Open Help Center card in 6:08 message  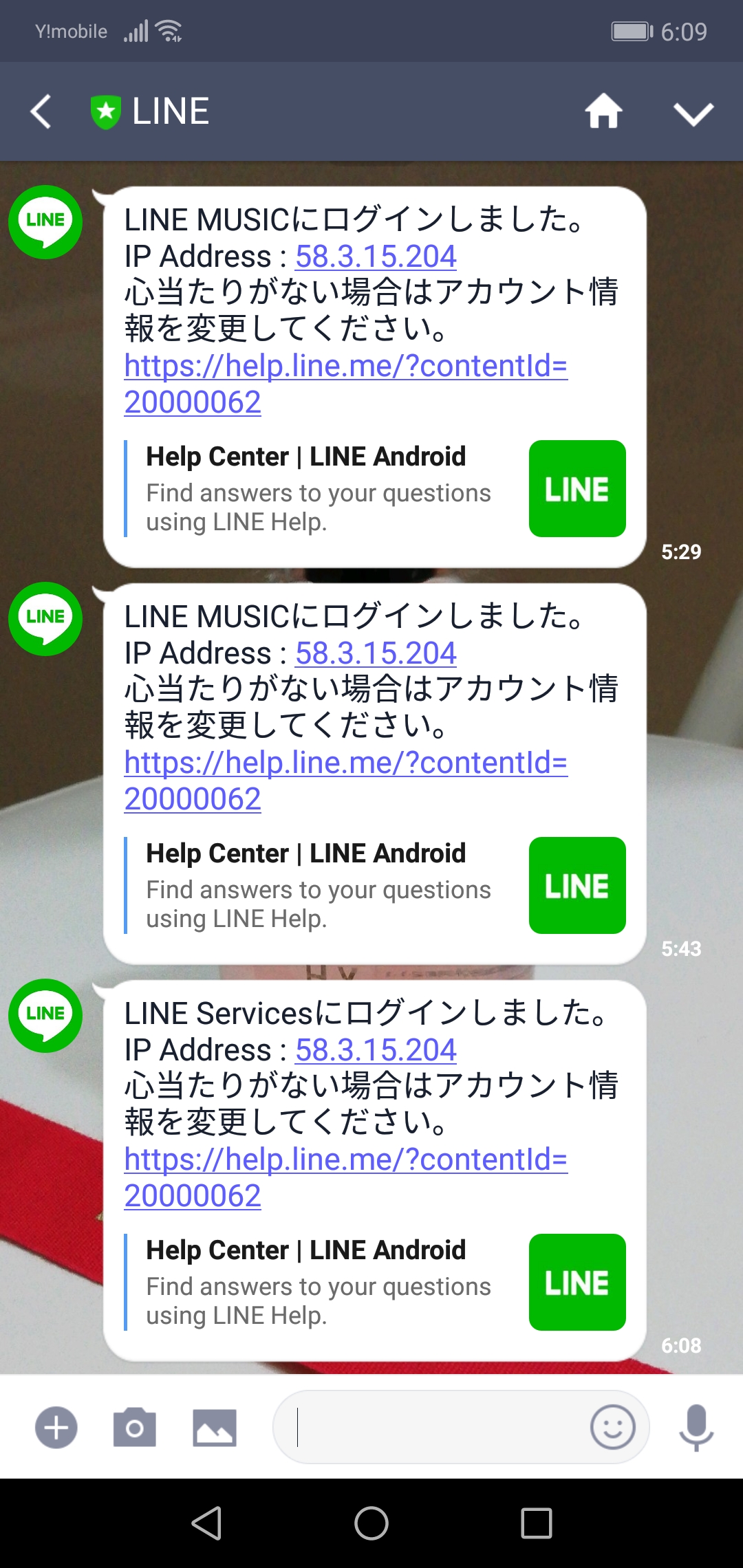pos(375,1283)
